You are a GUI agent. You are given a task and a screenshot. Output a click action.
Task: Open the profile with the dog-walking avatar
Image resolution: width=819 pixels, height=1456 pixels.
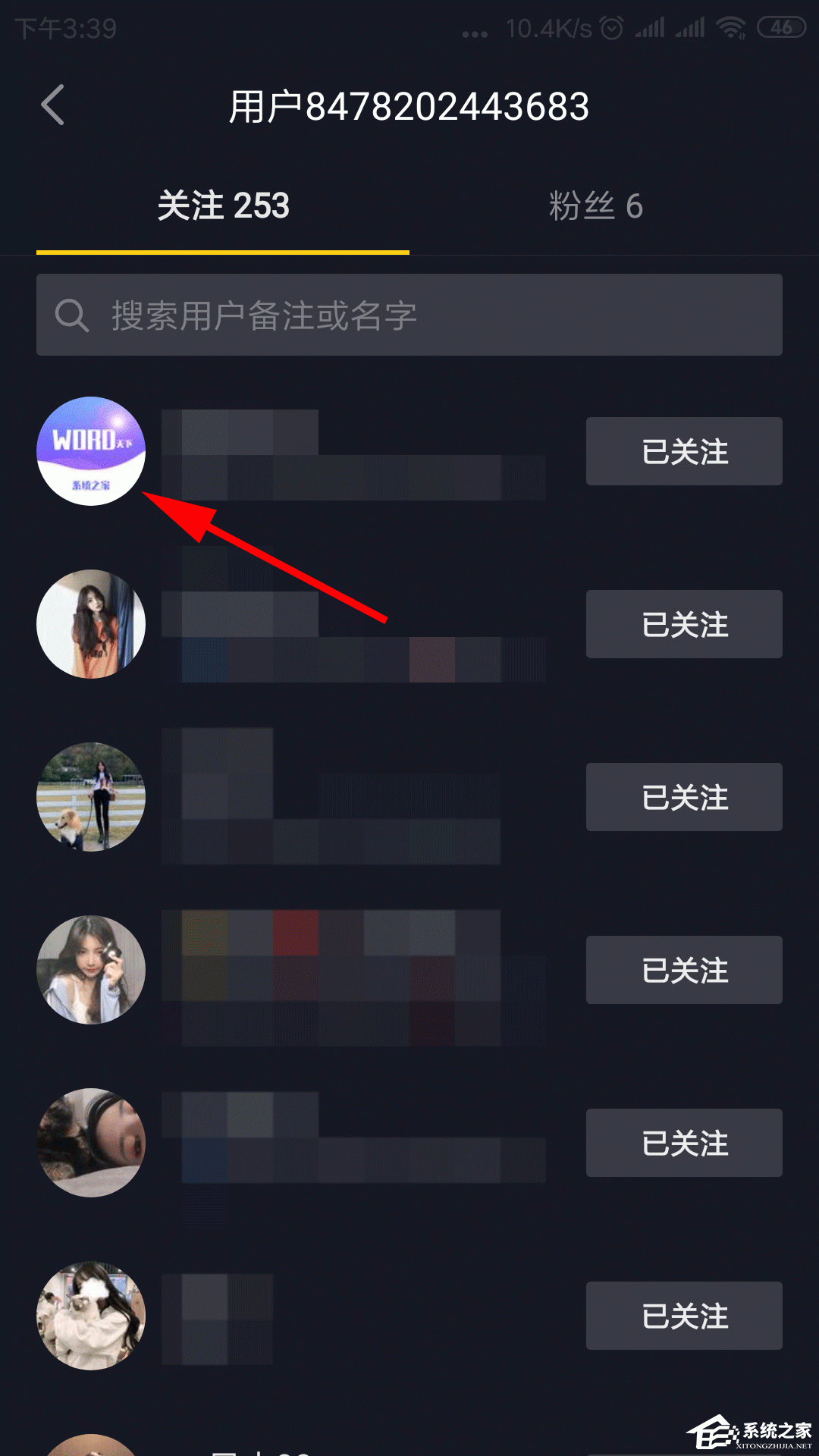point(91,797)
